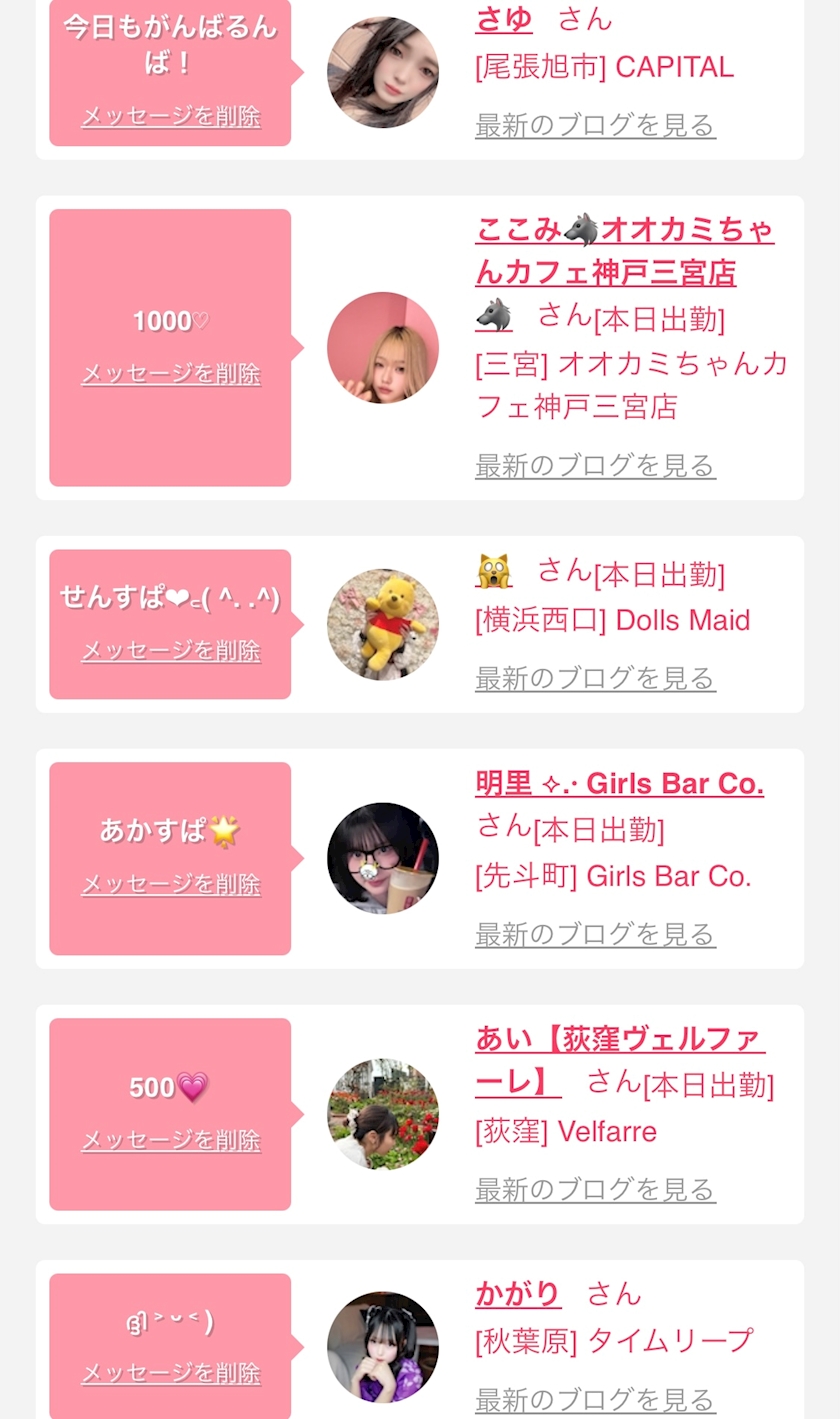Delete the 500 heart message
The height and width of the screenshot is (1419, 840).
[171, 1140]
